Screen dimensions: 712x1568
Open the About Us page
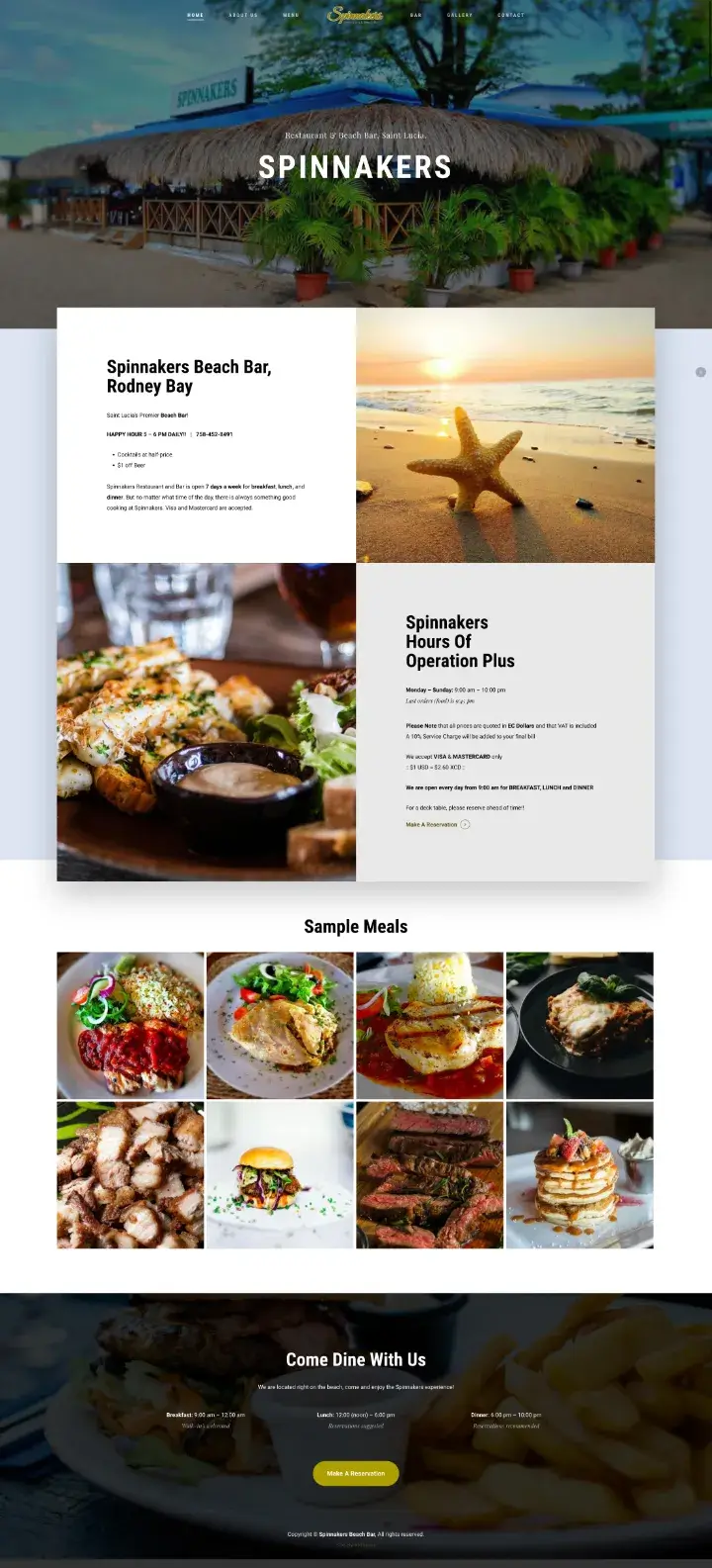[243, 15]
